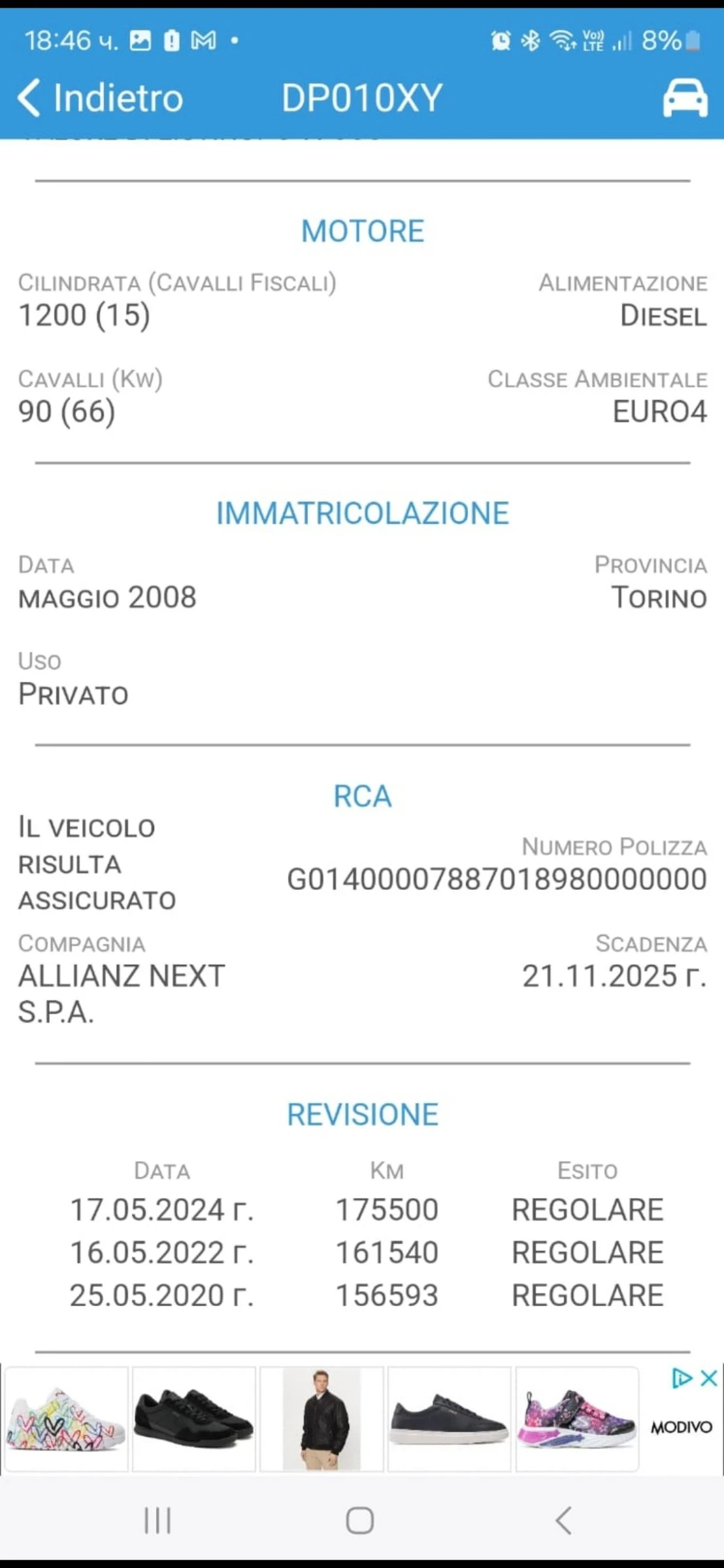Open recent apps from the navigation bar
The width and height of the screenshot is (724, 1568).
tap(157, 1520)
